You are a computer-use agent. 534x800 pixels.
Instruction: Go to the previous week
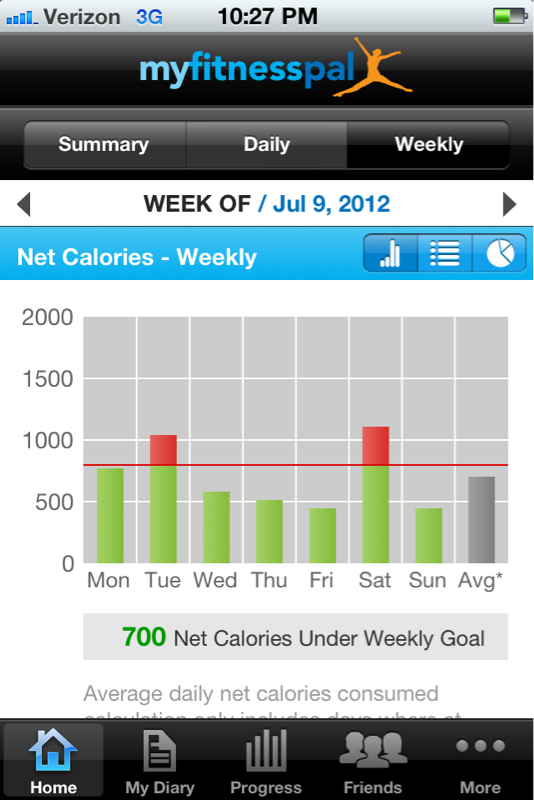24,204
